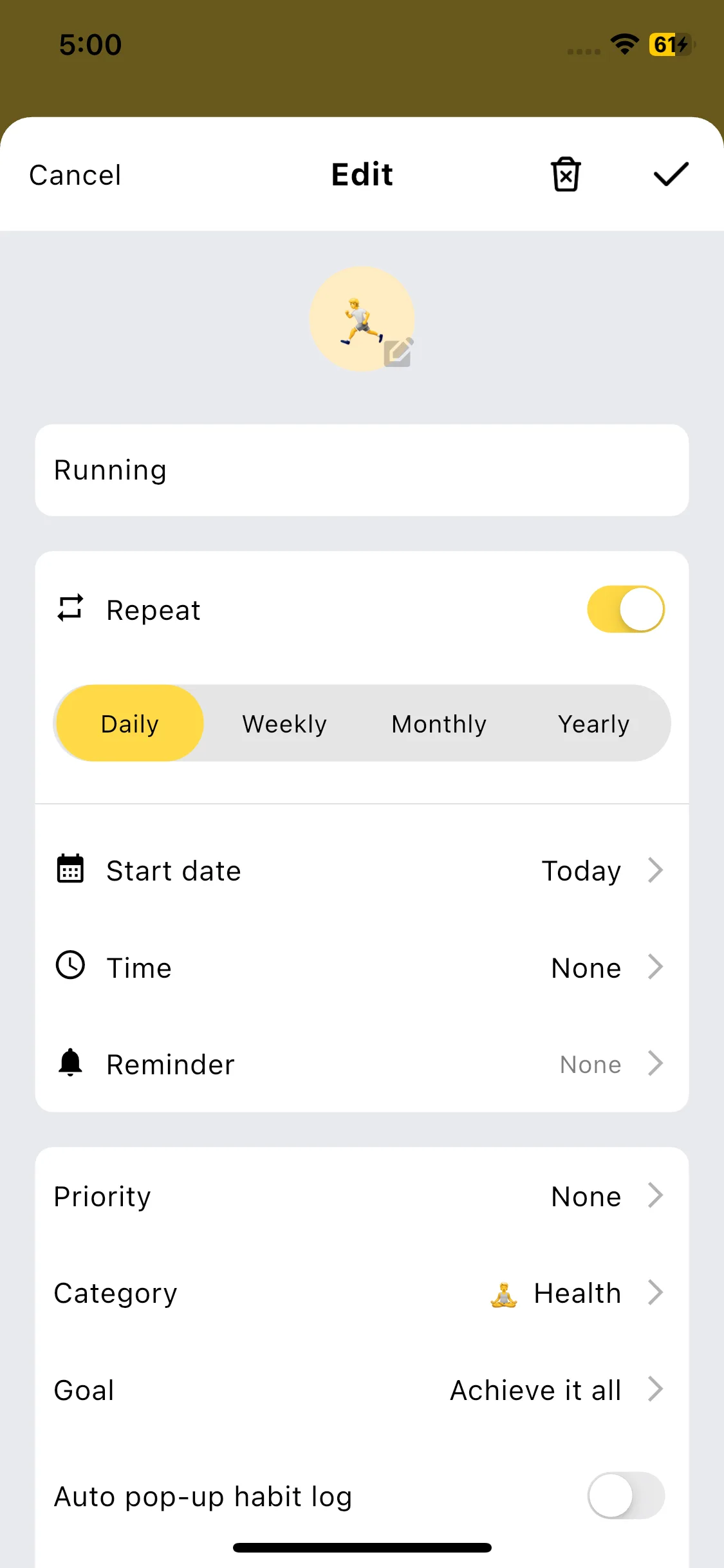Turn off the Repeat switch
Viewport: 724px width, 1568px height.
click(626, 609)
